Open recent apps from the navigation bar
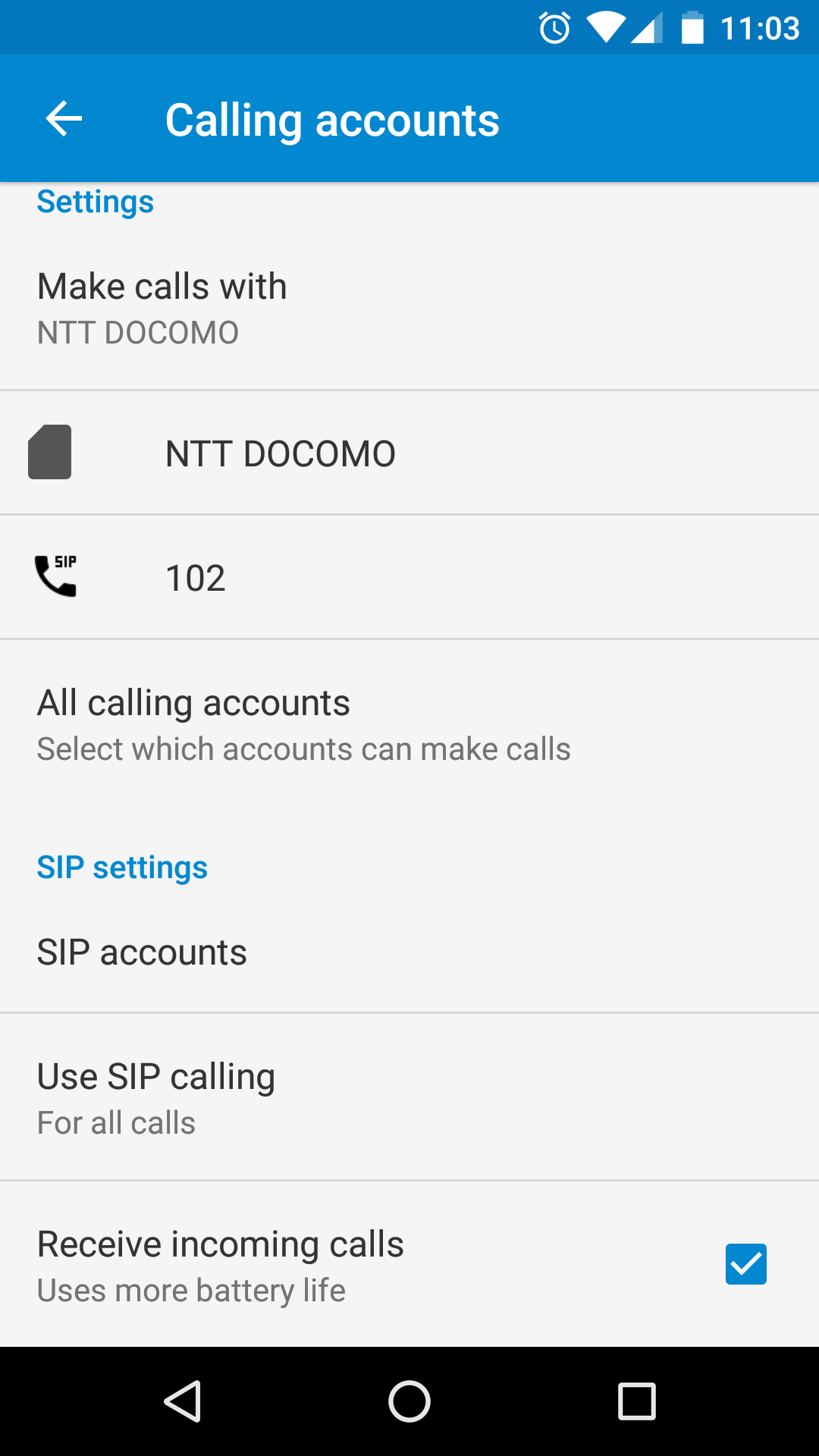 coord(637,1401)
